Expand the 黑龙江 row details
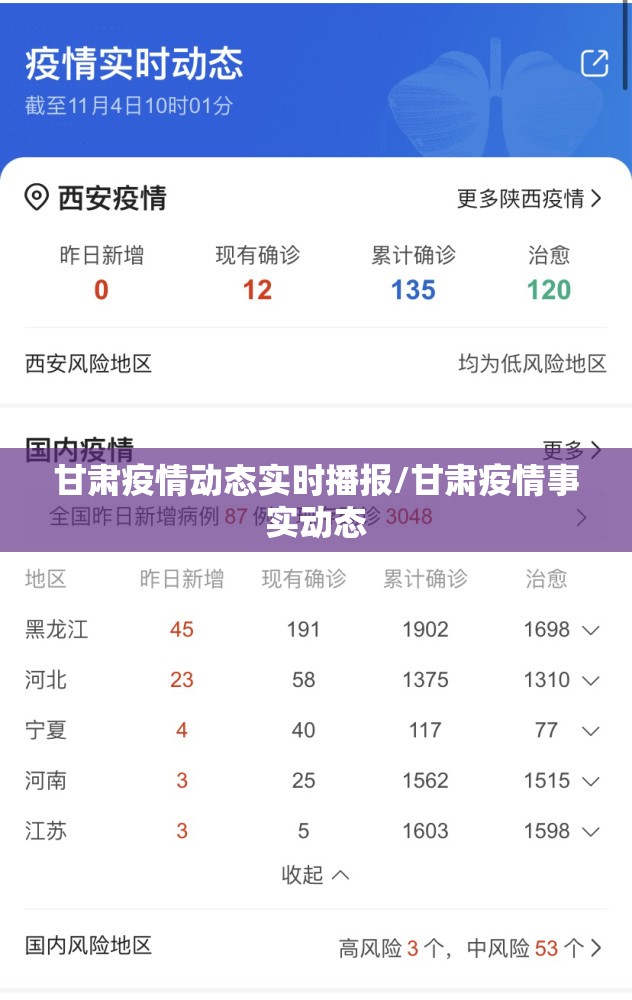 point(591,630)
